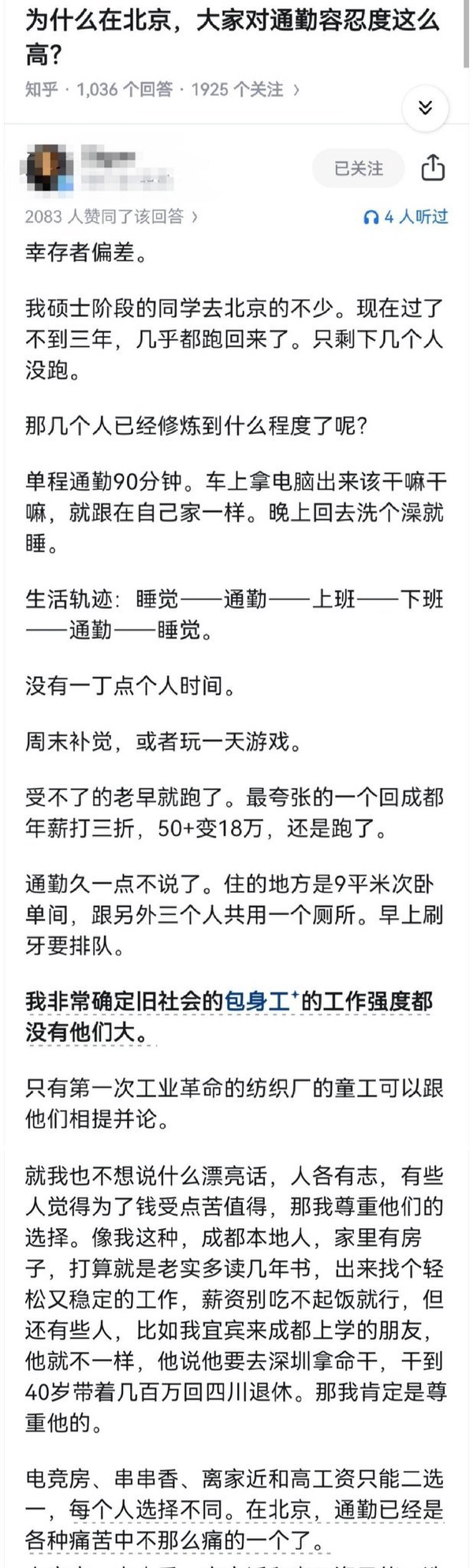Open the answer author's profile avatar
Viewport: 473px width, 1568px height.
(x=49, y=169)
